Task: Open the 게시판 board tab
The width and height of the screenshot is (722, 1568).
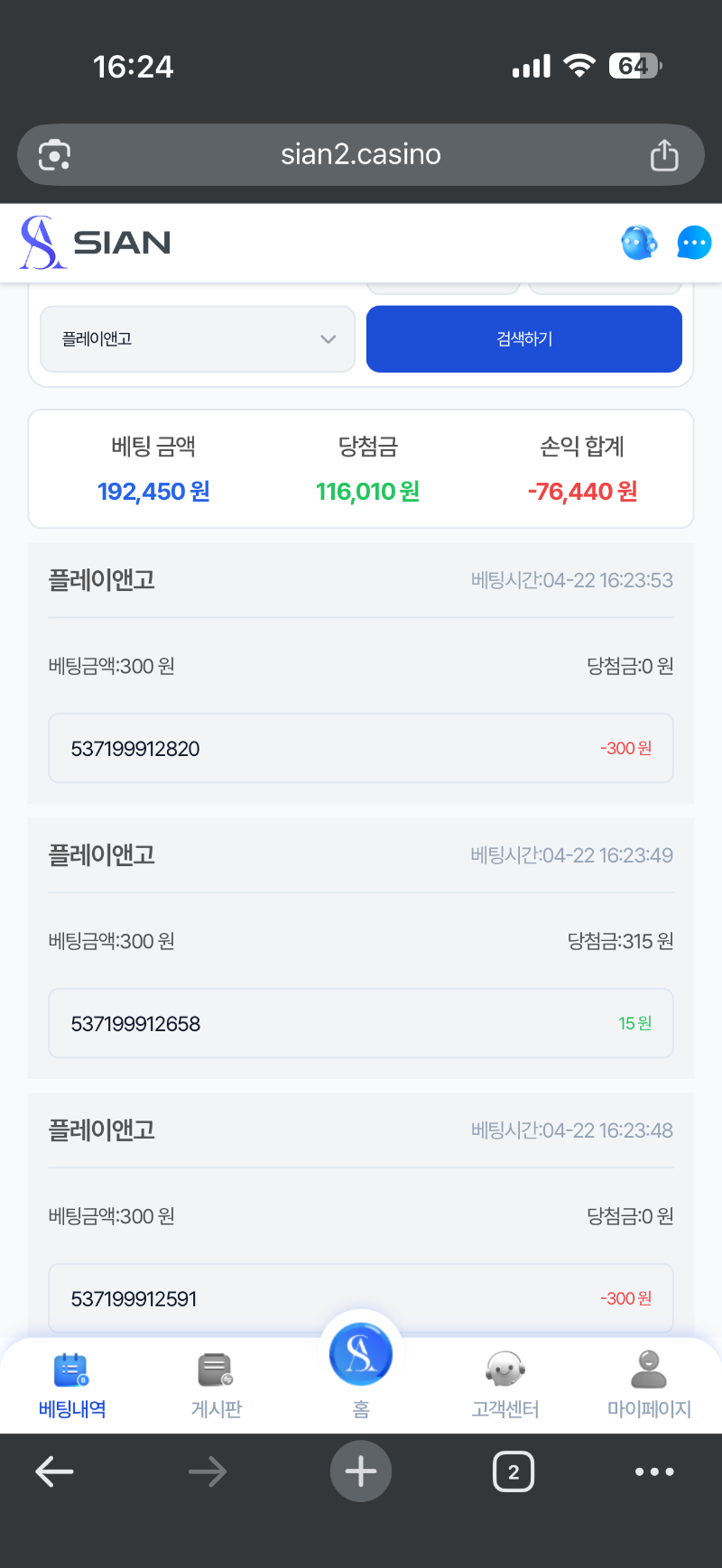Action: coord(216,1385)
